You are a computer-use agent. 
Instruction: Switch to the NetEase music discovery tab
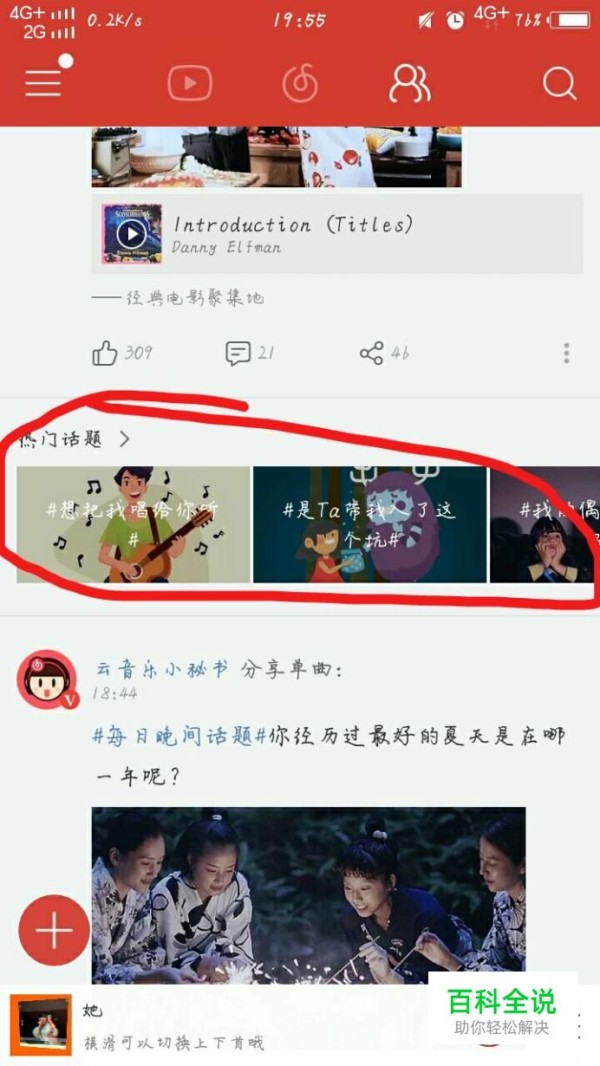pos(300,83)
